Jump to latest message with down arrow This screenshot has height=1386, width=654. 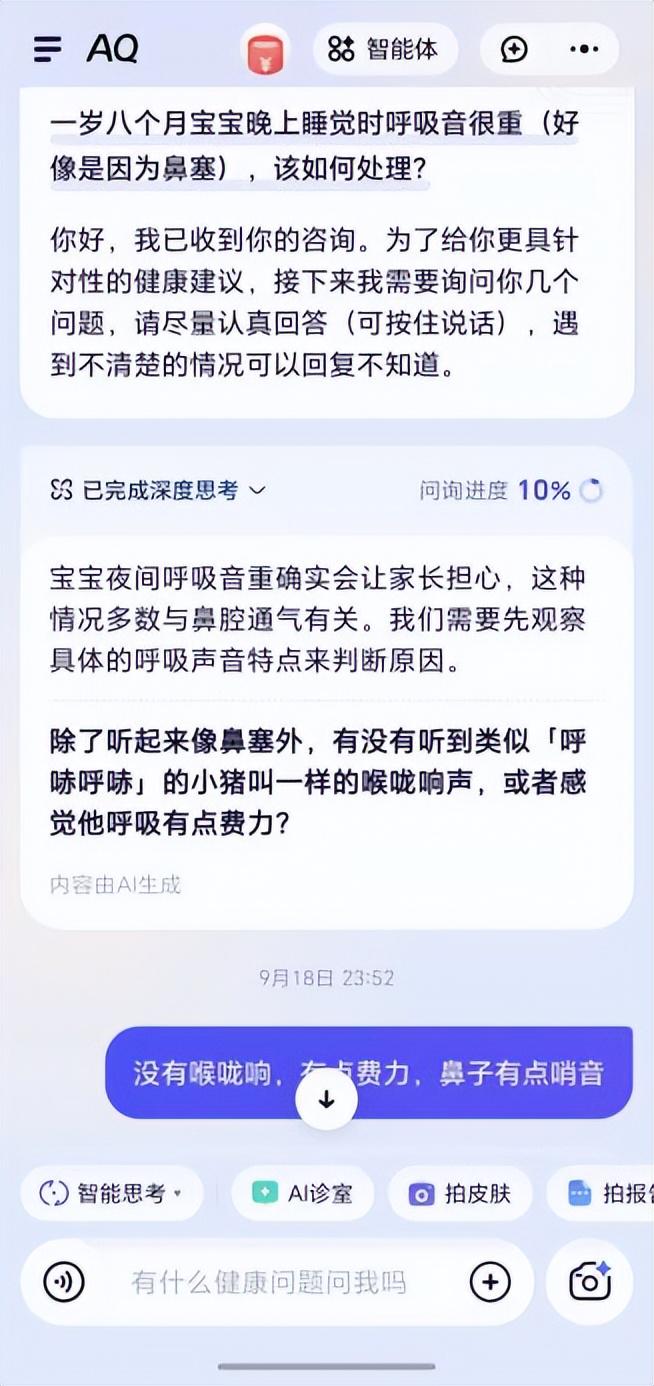(326, 1099)
